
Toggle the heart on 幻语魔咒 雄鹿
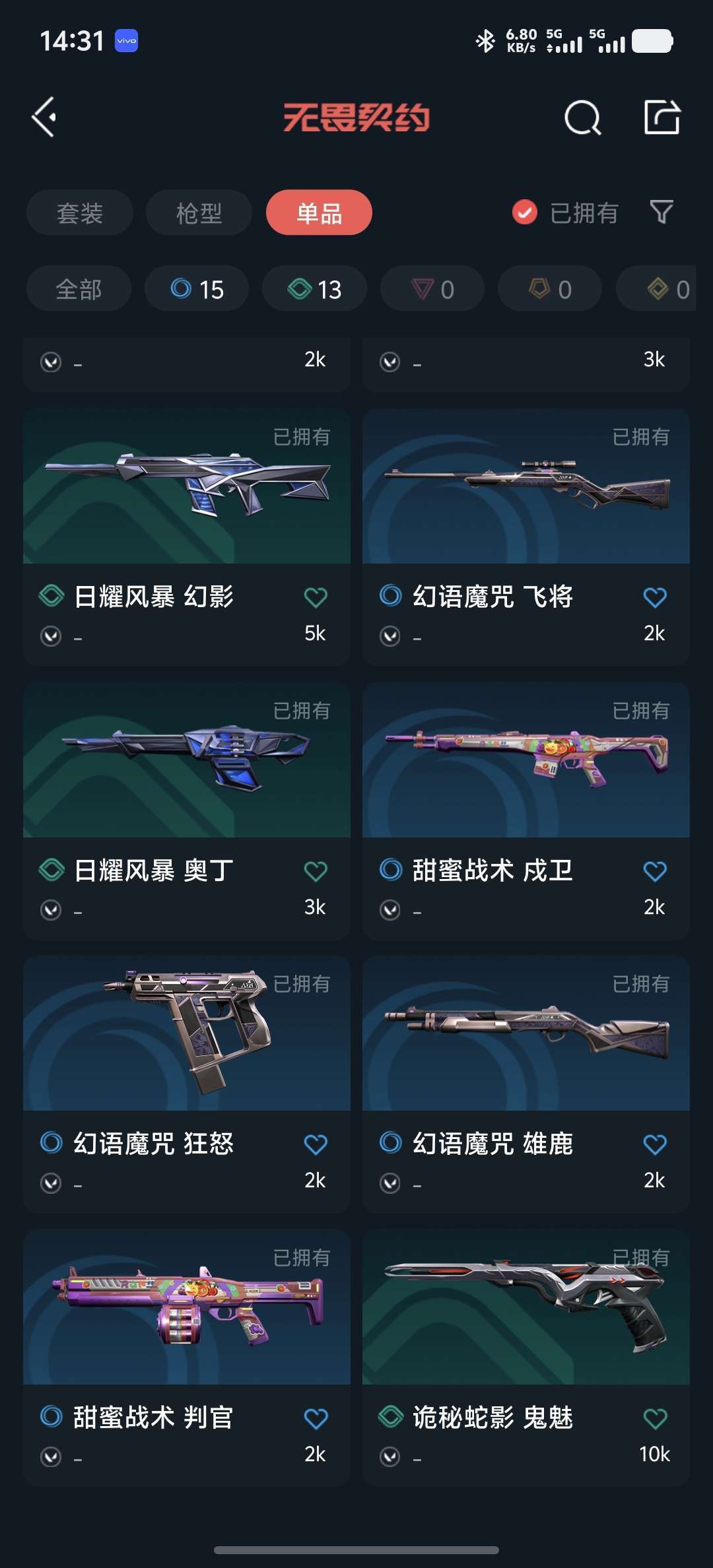pyautogui.click(x=655, y=1144)
